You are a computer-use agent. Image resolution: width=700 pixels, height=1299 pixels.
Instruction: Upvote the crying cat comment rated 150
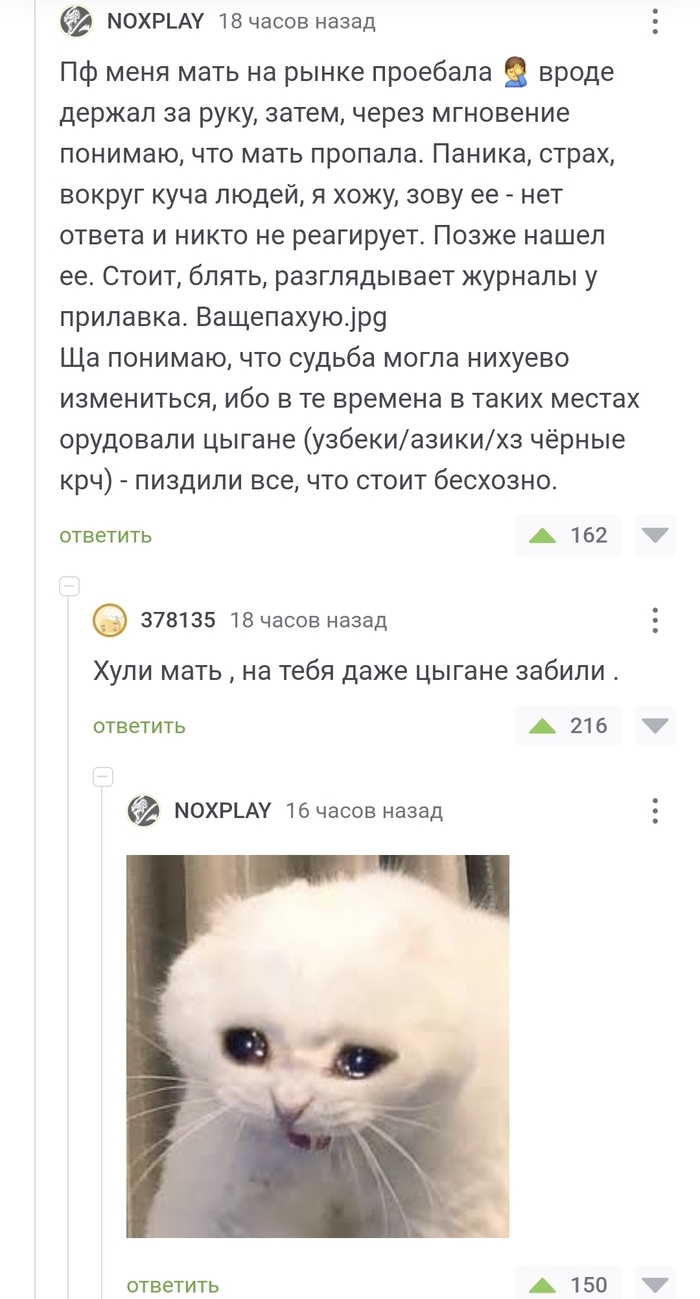coord(543,1285)
